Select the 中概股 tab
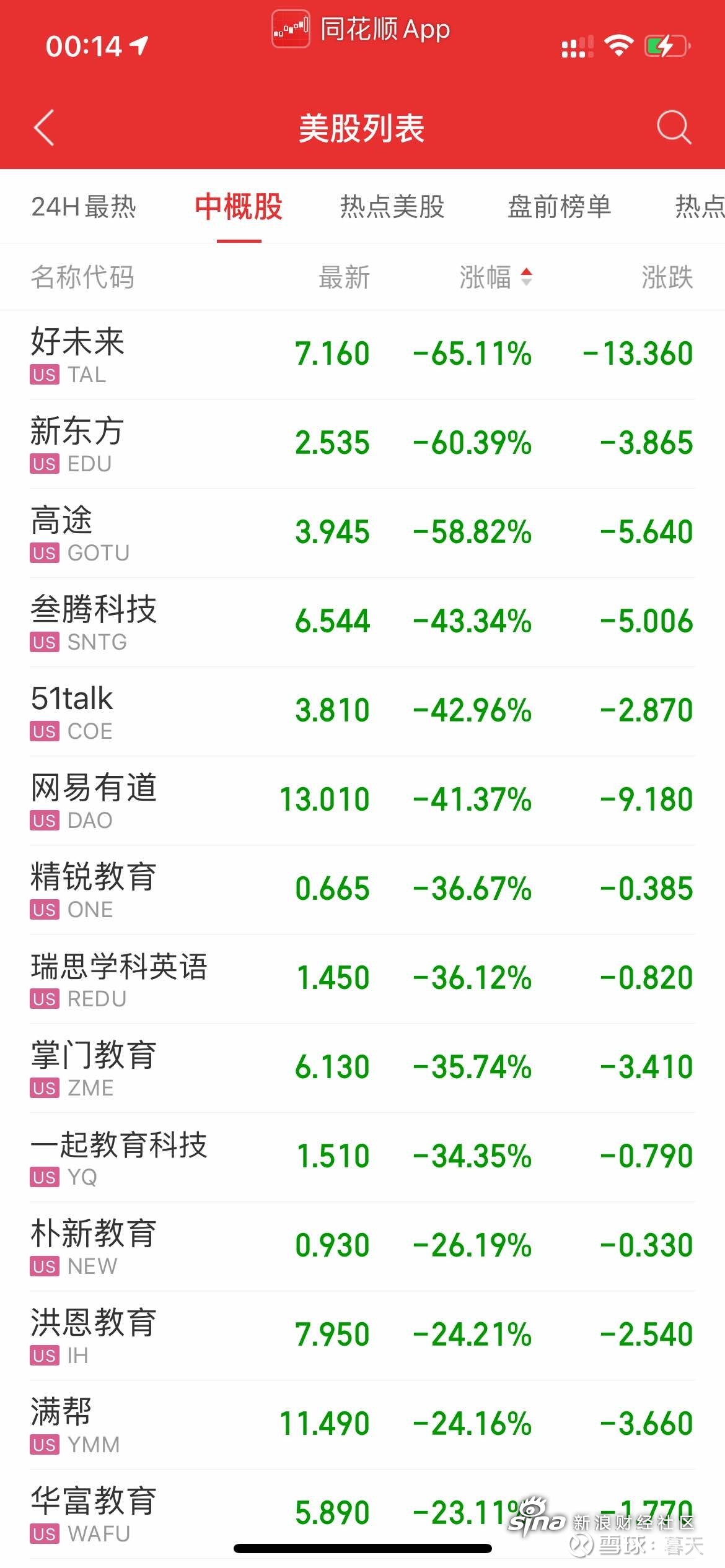The width and height of the screenshot is (725, 1568). (x=239, y=207)
